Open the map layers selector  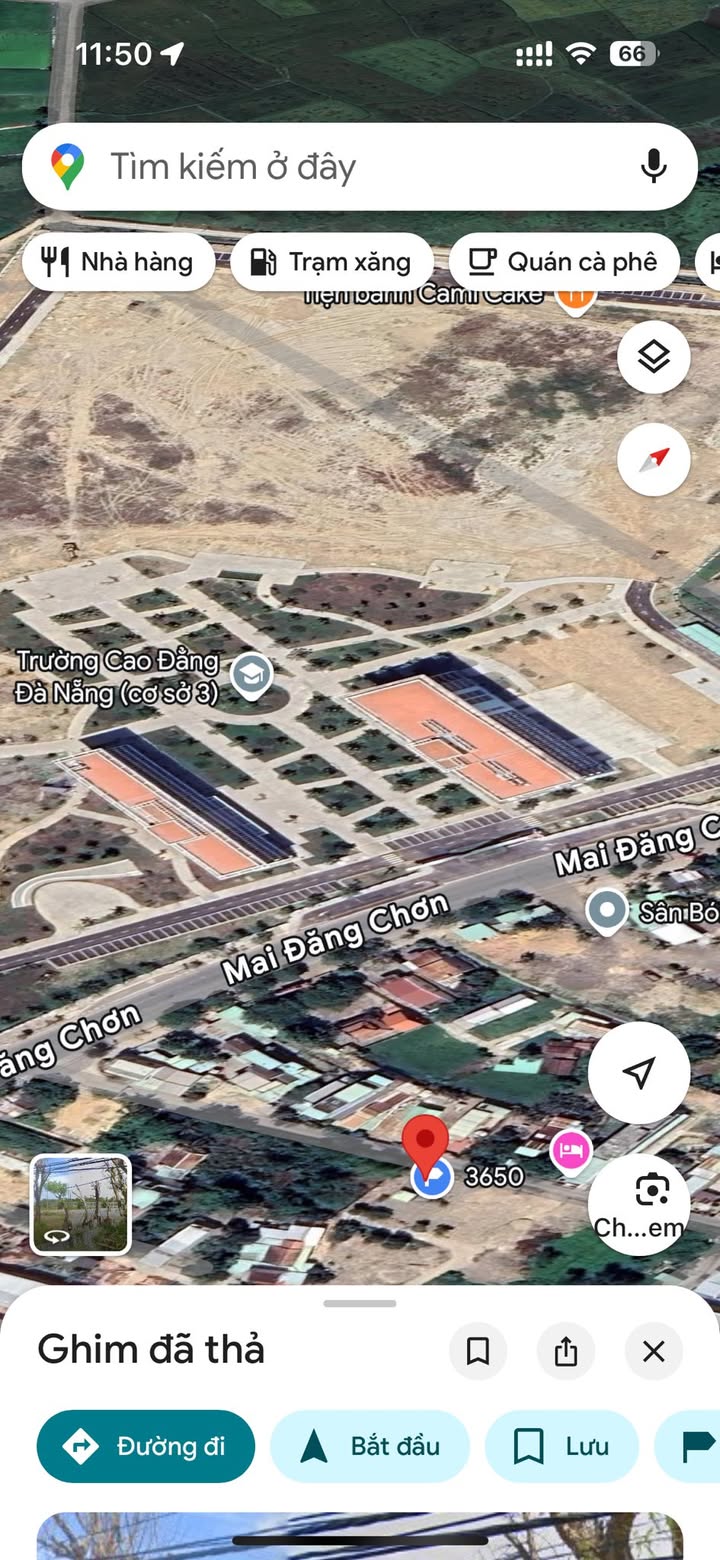pyautogui.click(x=653, y=356)
